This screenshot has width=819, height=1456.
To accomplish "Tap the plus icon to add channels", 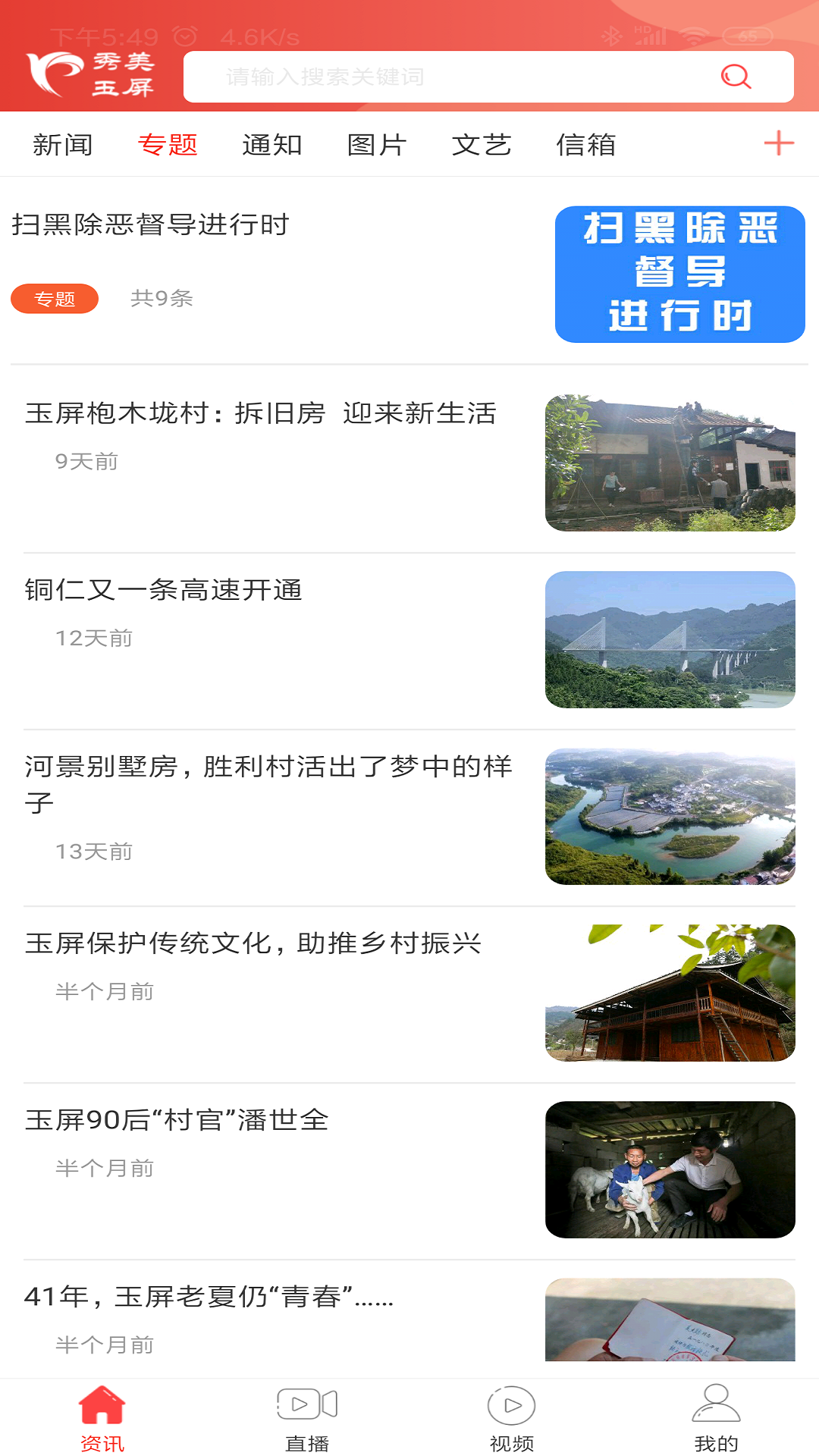I will (x=779, y=143).
